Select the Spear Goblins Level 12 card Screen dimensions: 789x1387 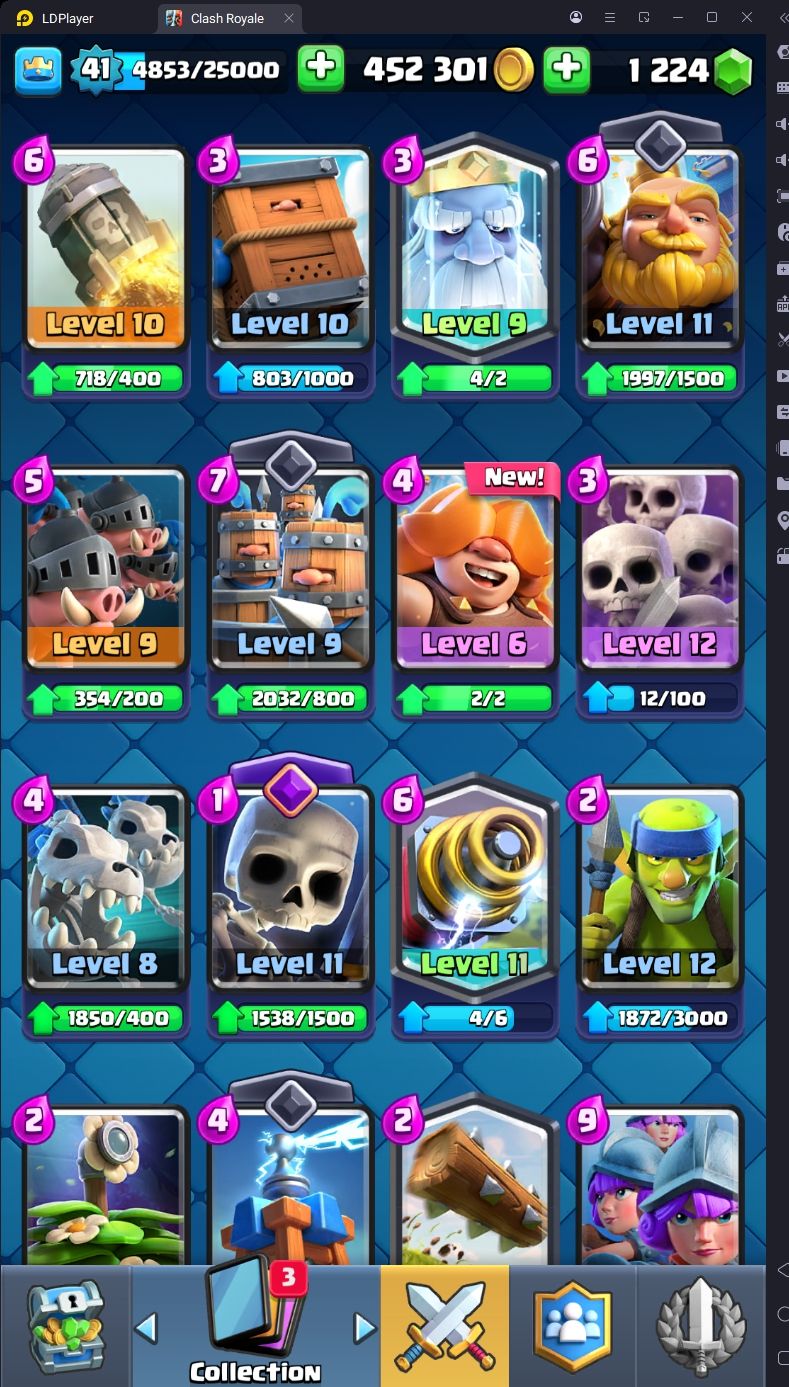[x=659, y=910]
